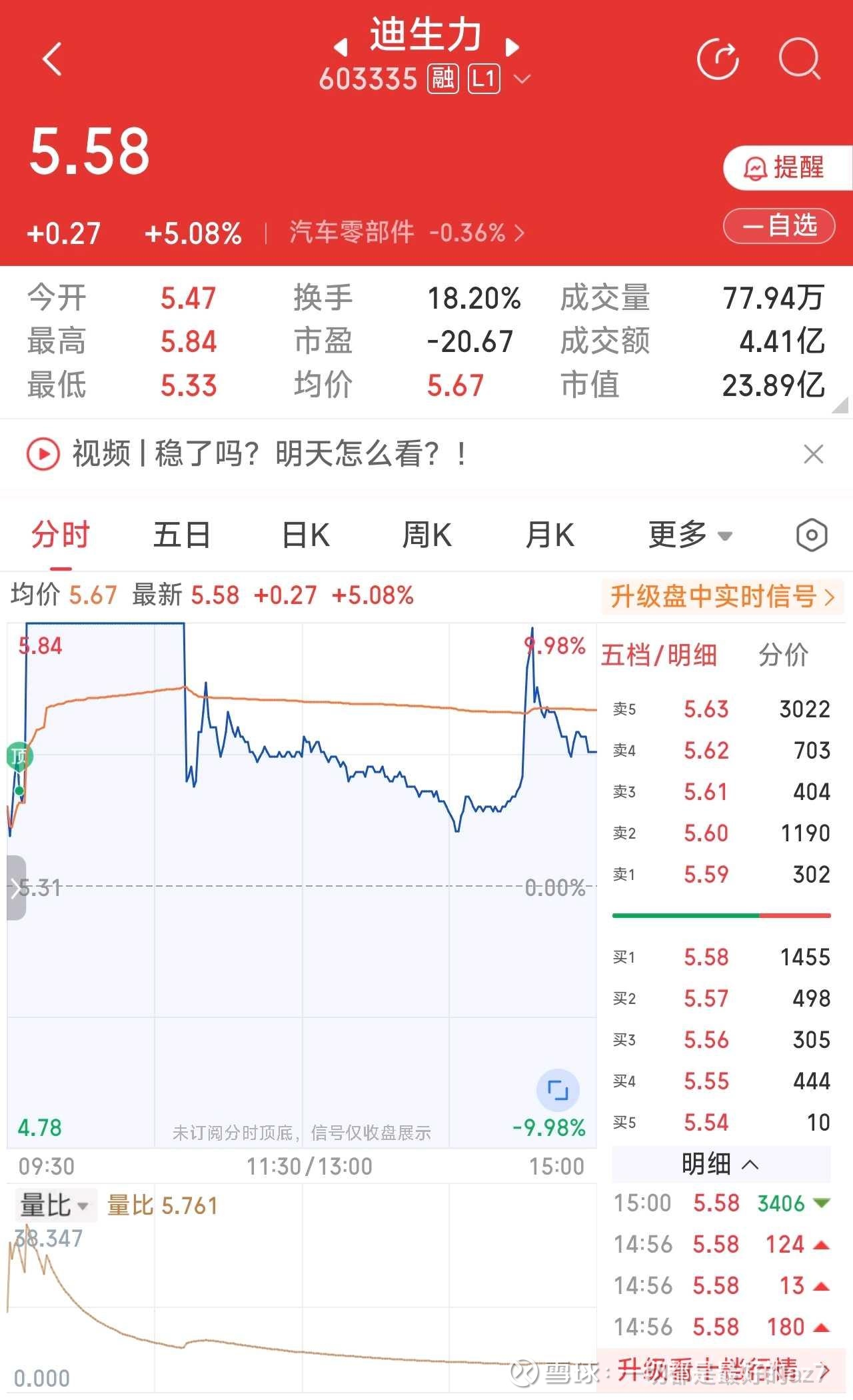Open chart settings hexagon icon
853x1400 pixels.
811,535
